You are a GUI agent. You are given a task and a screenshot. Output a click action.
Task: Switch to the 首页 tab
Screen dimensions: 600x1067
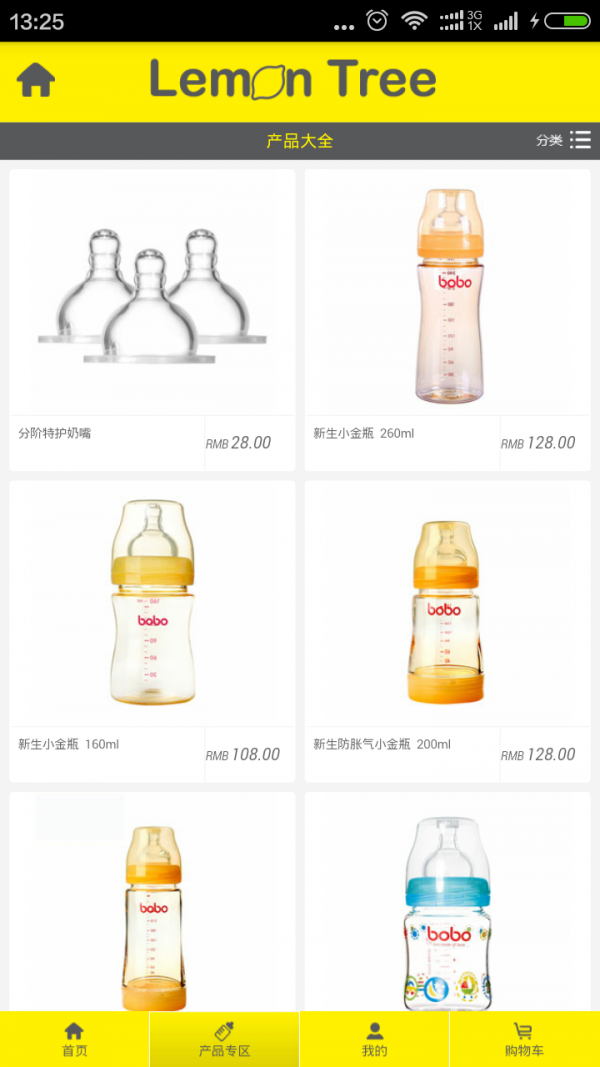click(74, 1039)
